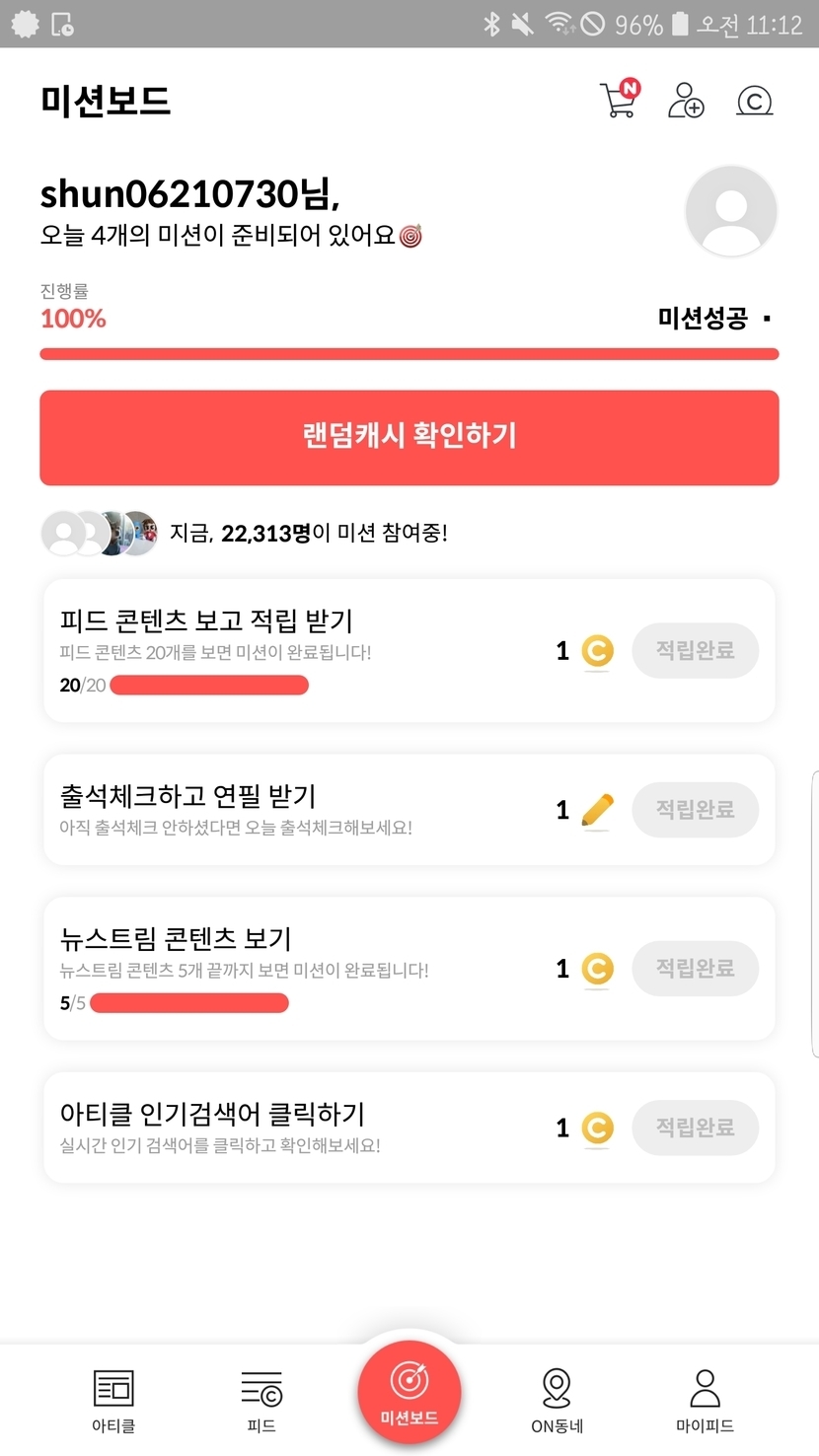Go to the 마이피드 tab
This screenshot has width=819, height=1456.
pyautogui.click(x=705, y=1400)
